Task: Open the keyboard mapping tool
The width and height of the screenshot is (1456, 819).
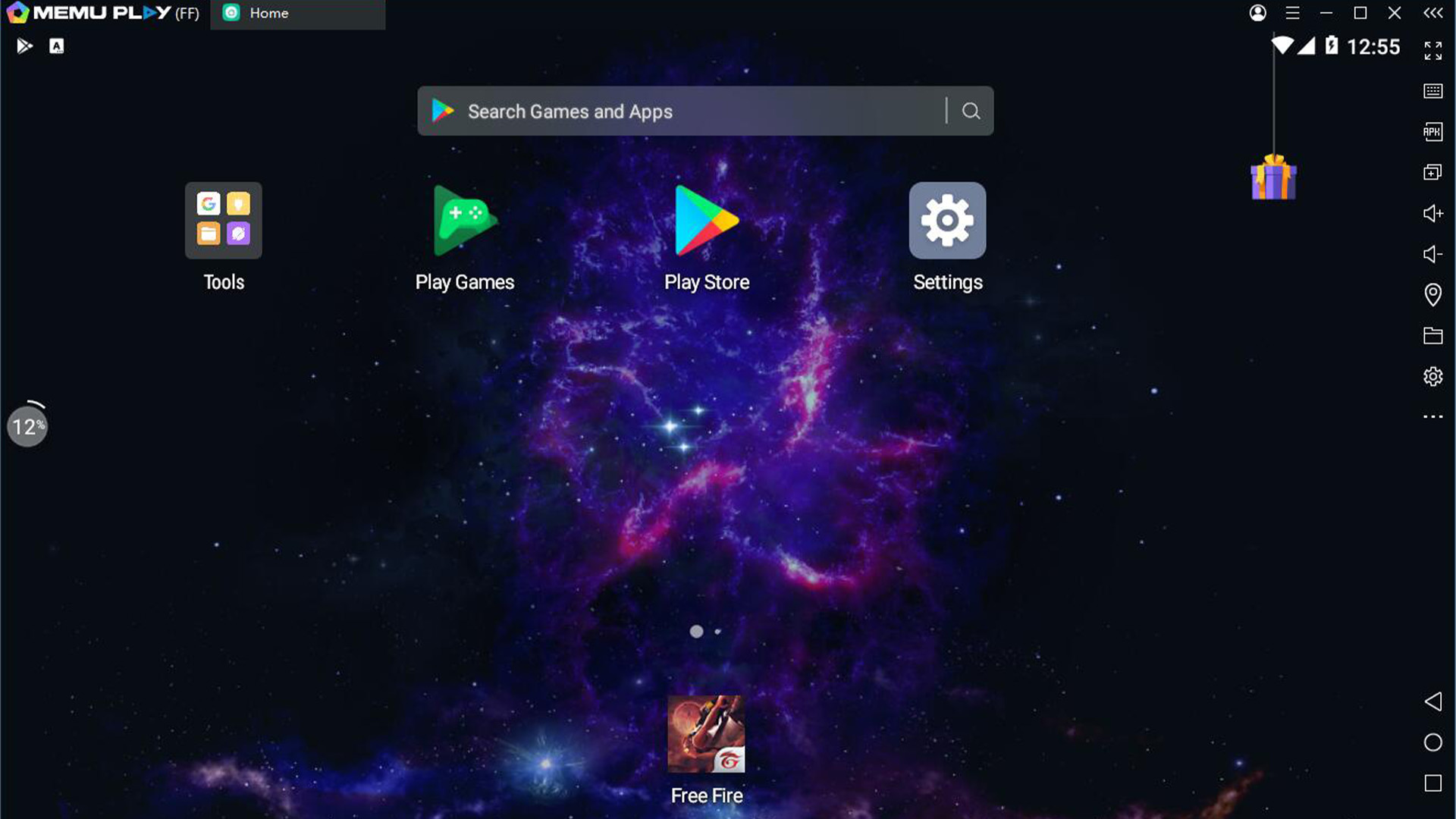Action: point(1432,91)
